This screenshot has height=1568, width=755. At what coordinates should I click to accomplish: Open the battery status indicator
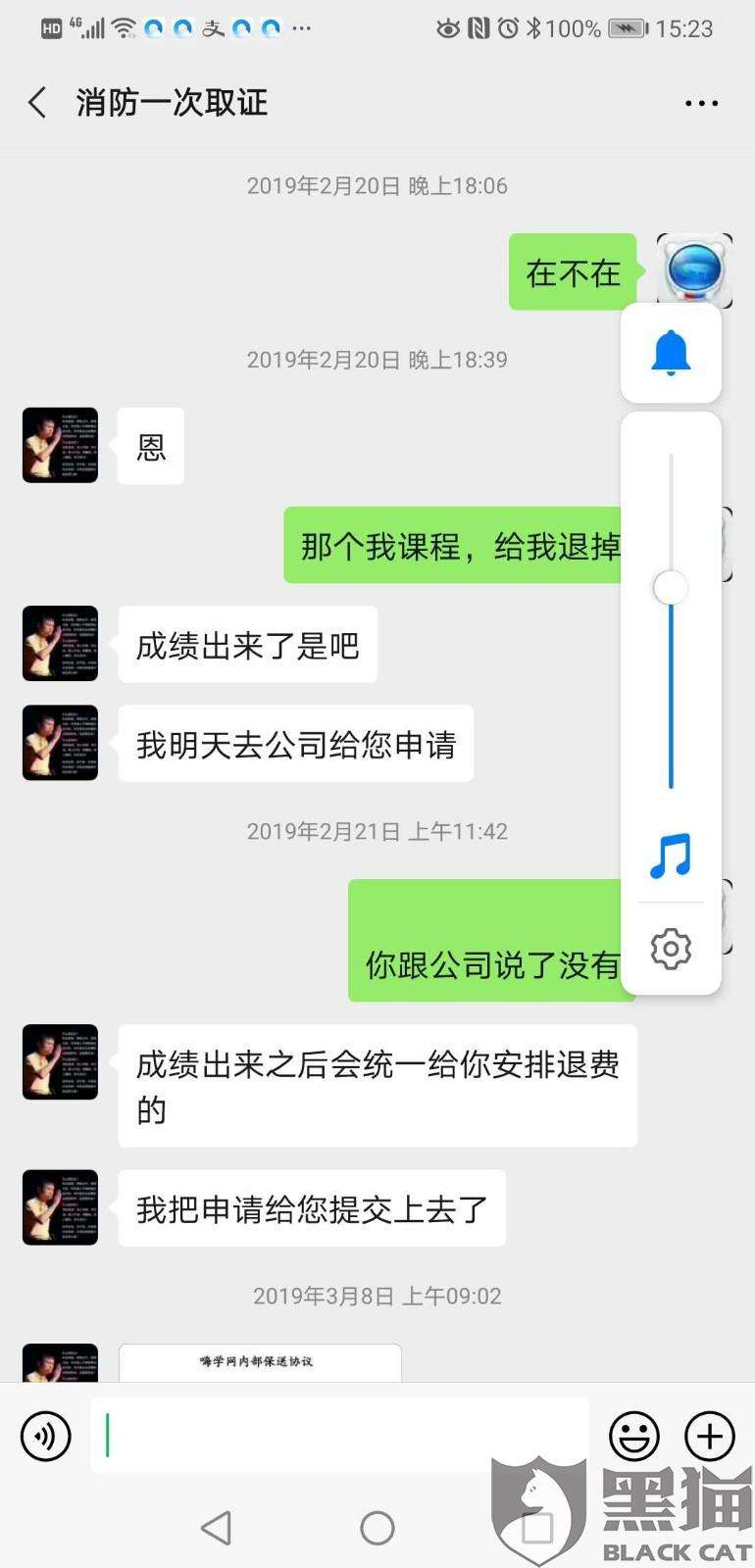click(x=628, y=28)
